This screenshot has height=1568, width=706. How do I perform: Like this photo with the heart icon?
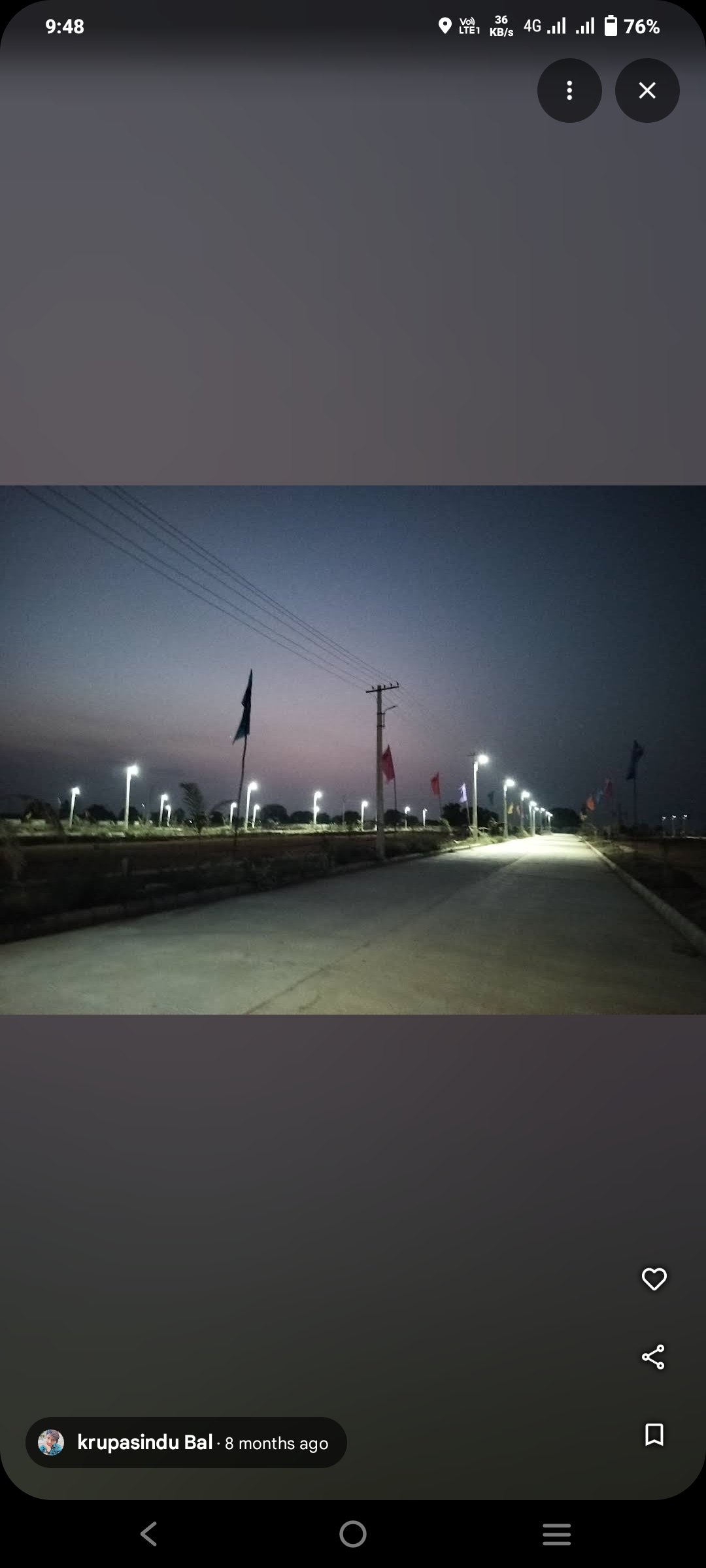(654, 1279)
